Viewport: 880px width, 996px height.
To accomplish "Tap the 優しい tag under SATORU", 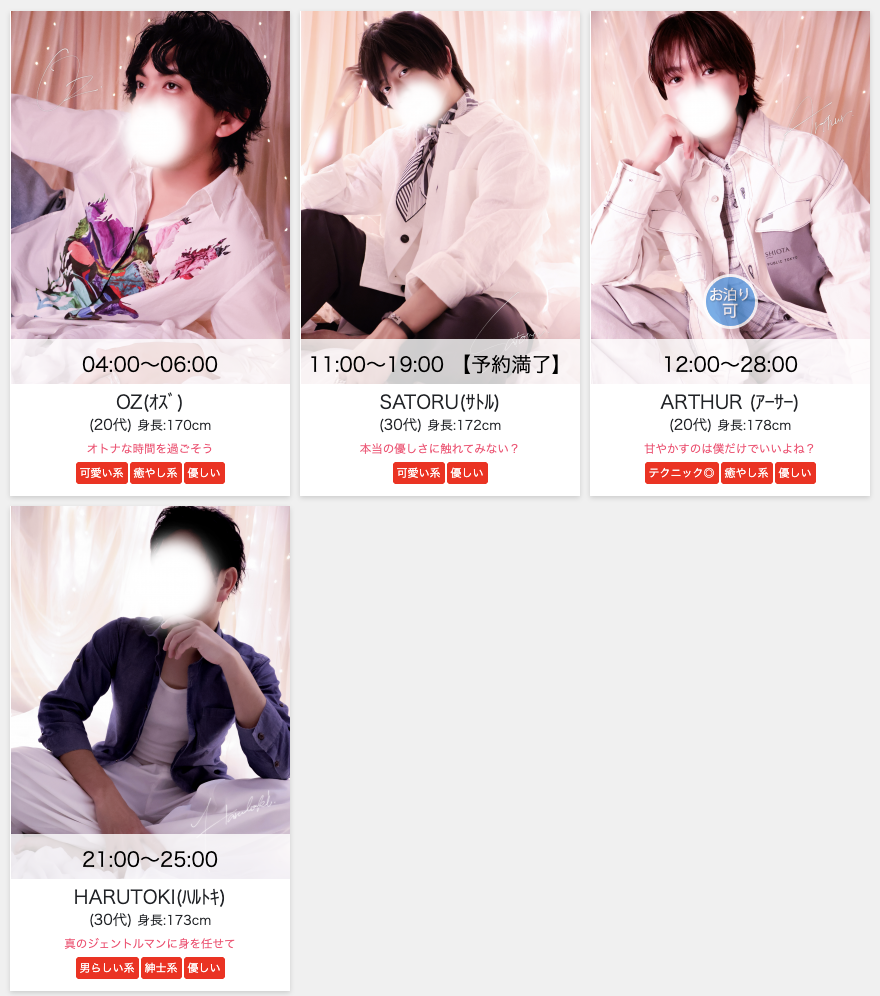I will pos(467,473).
